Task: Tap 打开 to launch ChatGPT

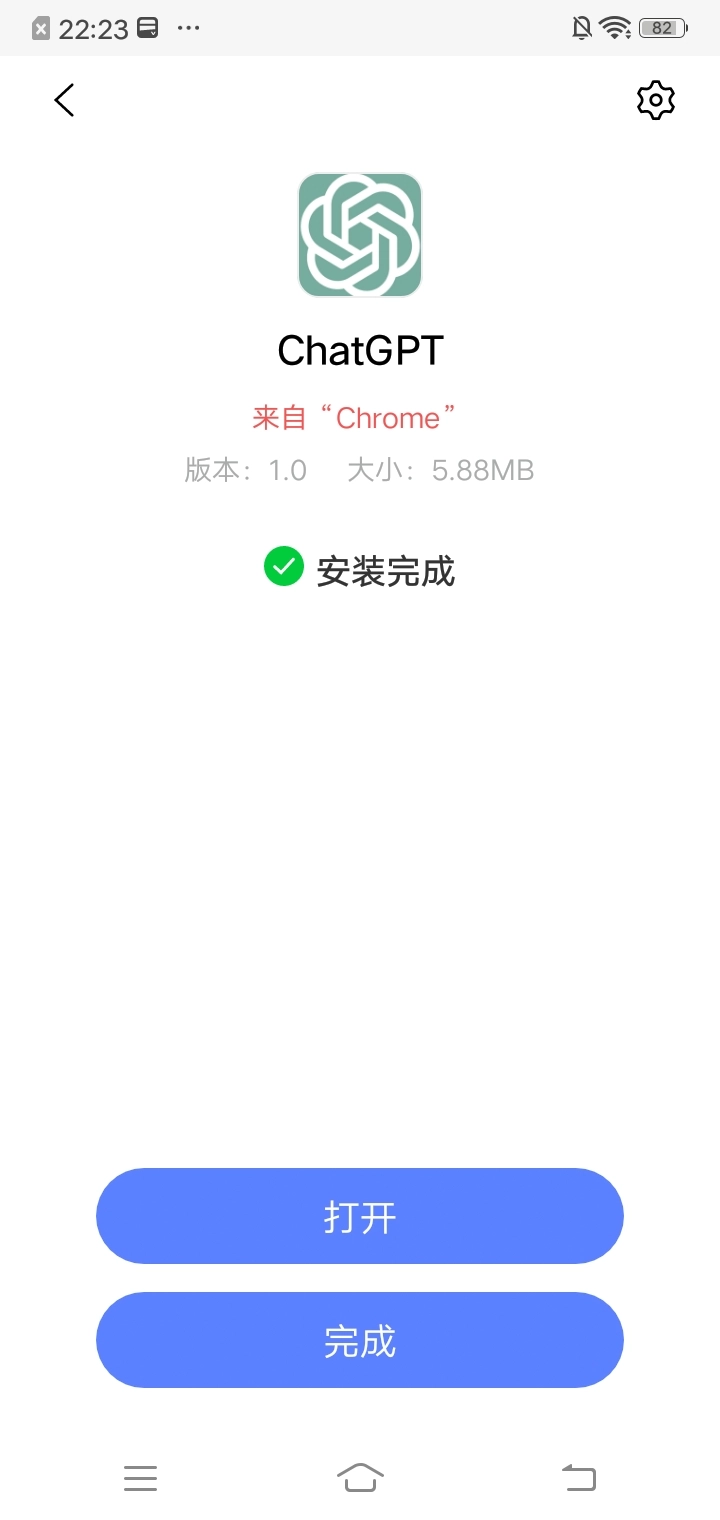Action: tap(360, 1216)
